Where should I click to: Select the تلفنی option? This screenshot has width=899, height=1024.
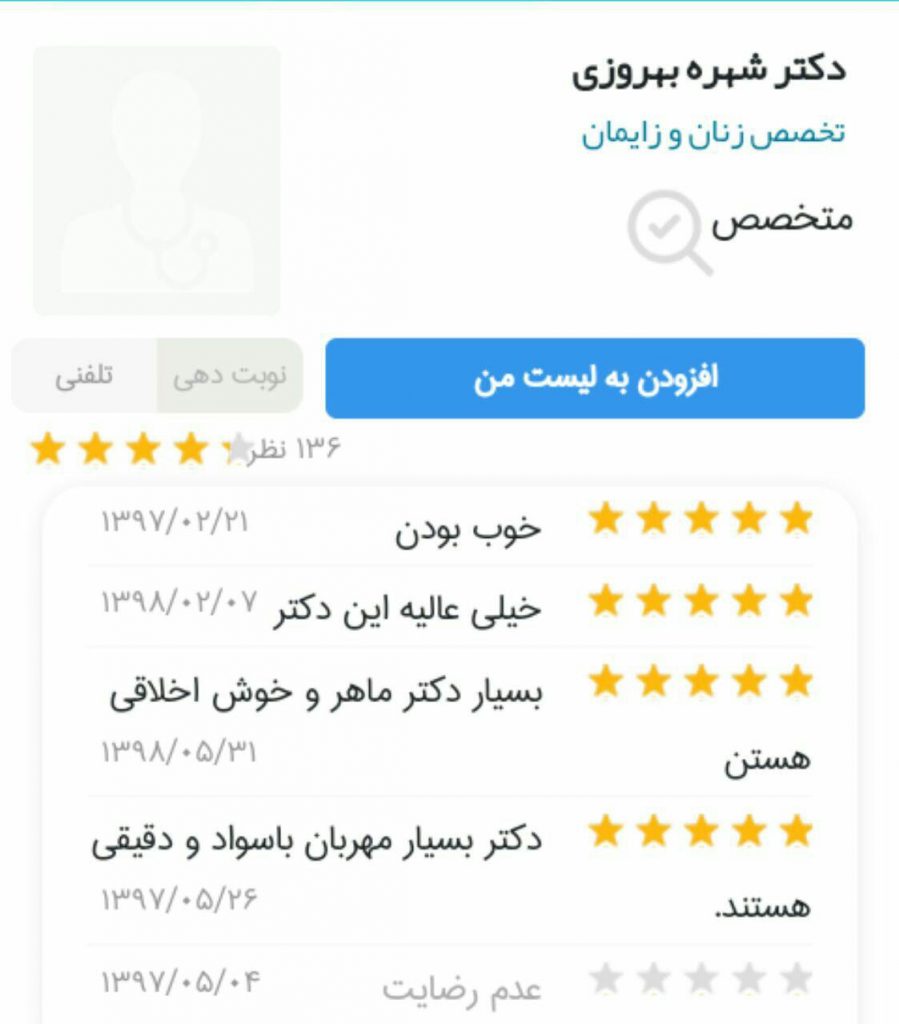84,376
